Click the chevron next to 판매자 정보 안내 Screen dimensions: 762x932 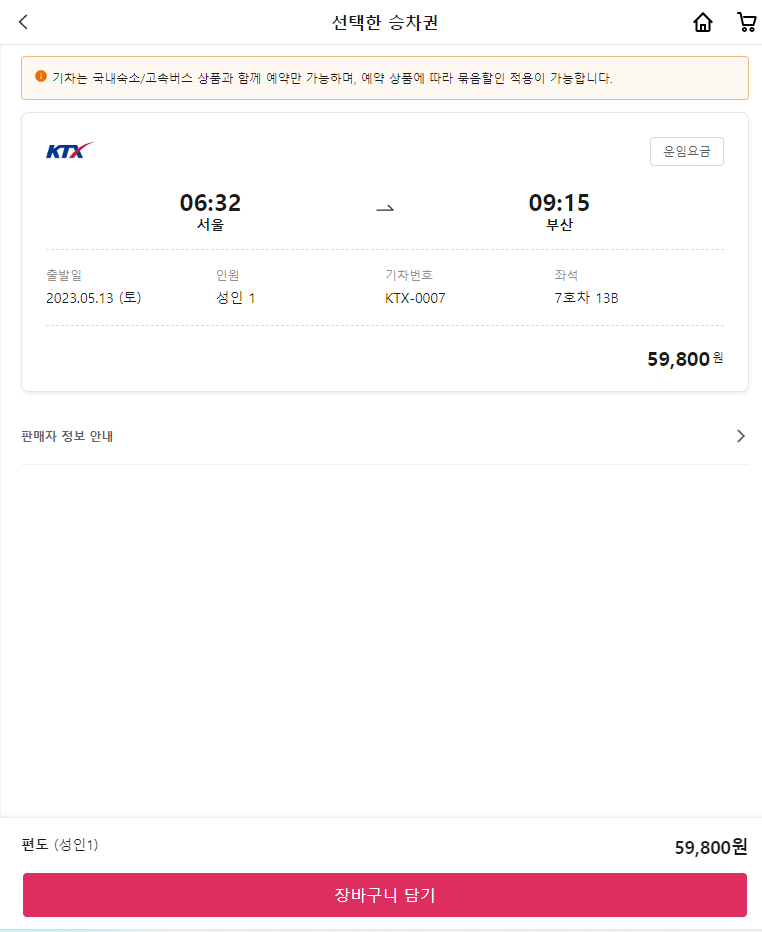pos(741,436)
